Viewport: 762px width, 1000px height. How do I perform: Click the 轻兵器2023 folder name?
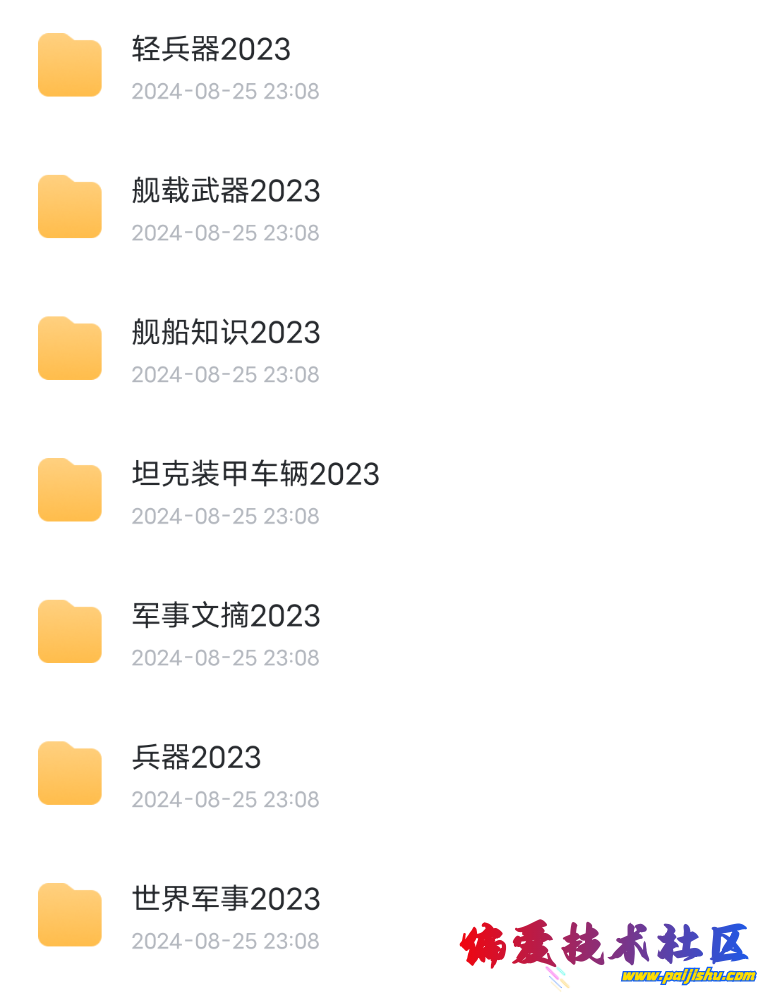tap(211, 50)
